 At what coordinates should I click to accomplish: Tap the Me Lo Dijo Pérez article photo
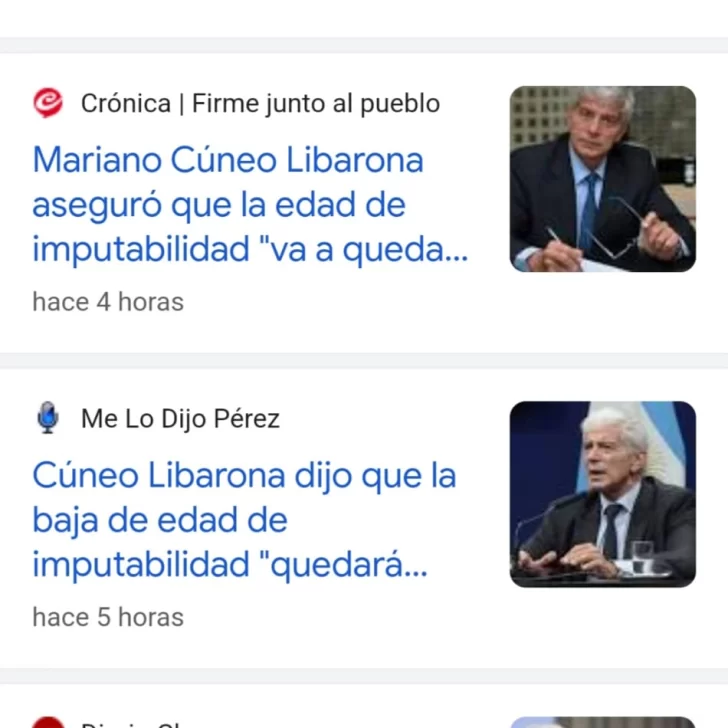coord(602,494)
